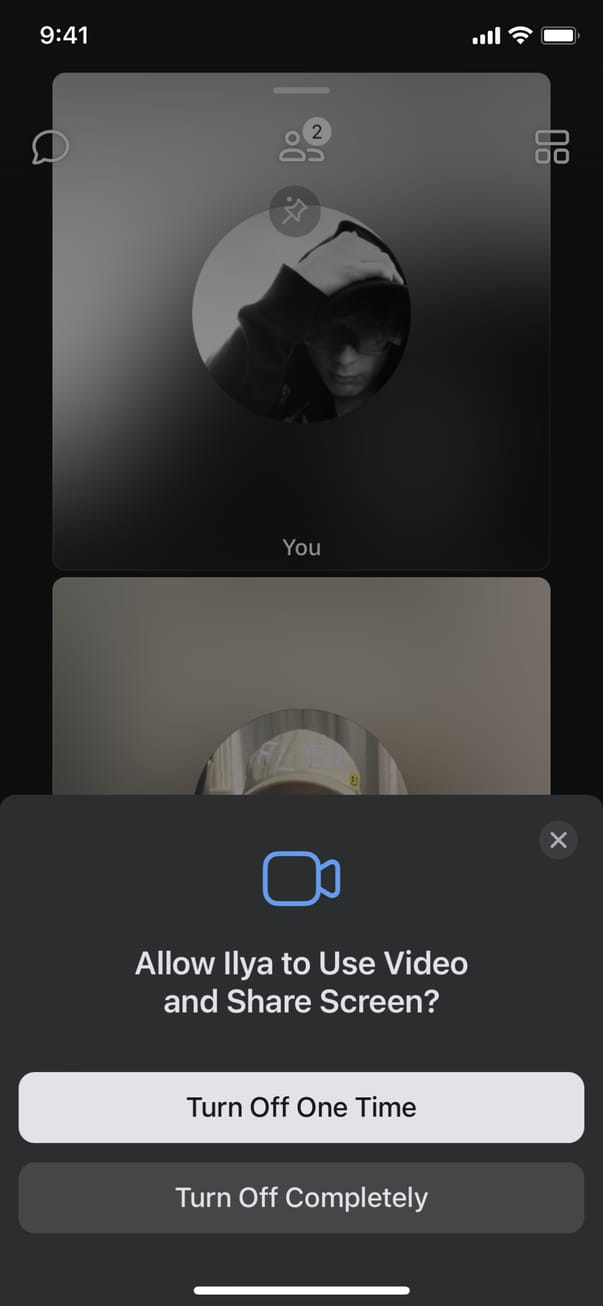Change the call grid layout

[x=552, y=147]
